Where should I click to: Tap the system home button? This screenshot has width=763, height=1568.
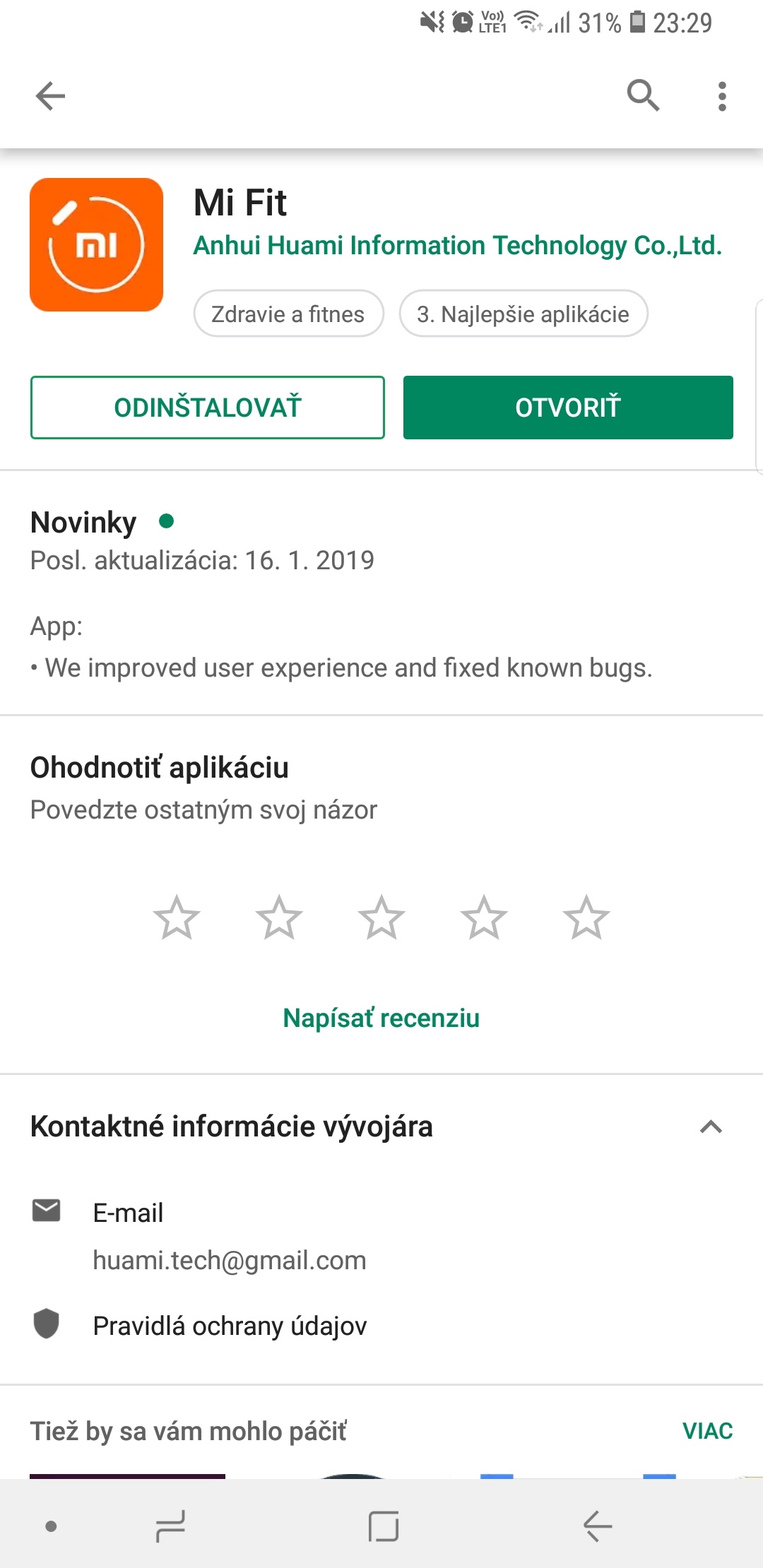[384, 1526]
